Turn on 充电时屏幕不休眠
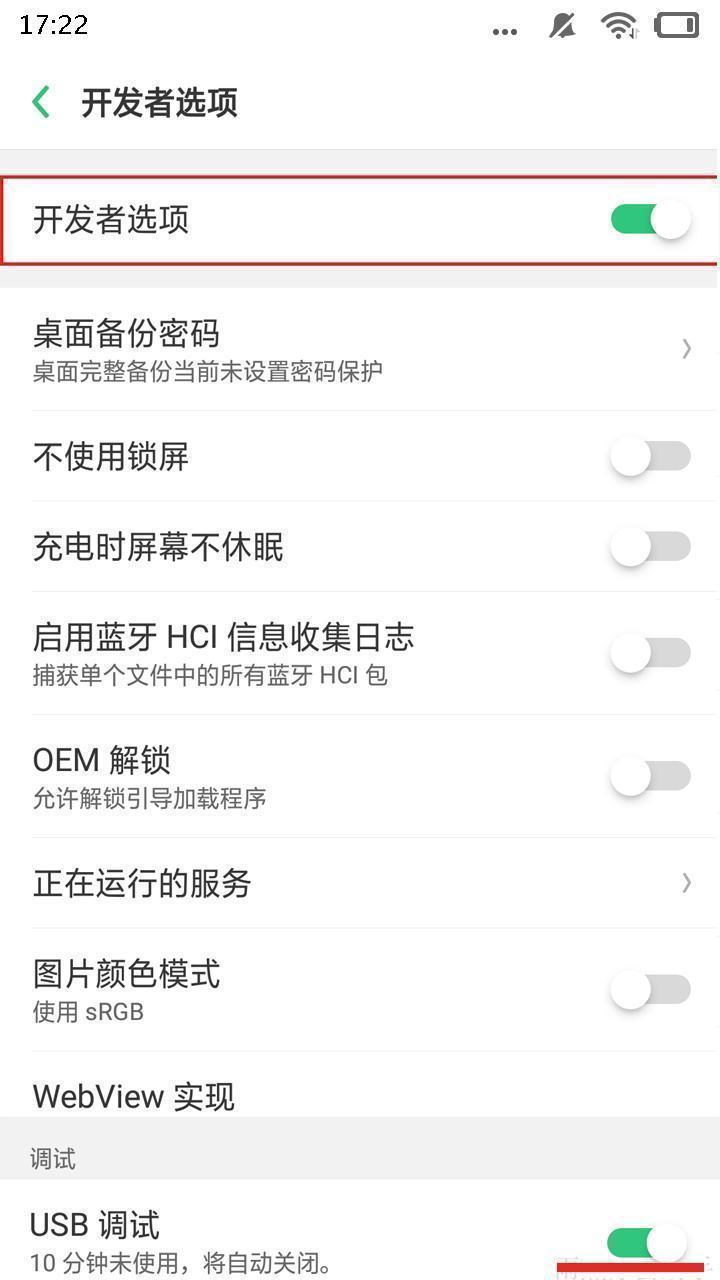The height and width of the screenshot is (1280, 720). [650, 547]
